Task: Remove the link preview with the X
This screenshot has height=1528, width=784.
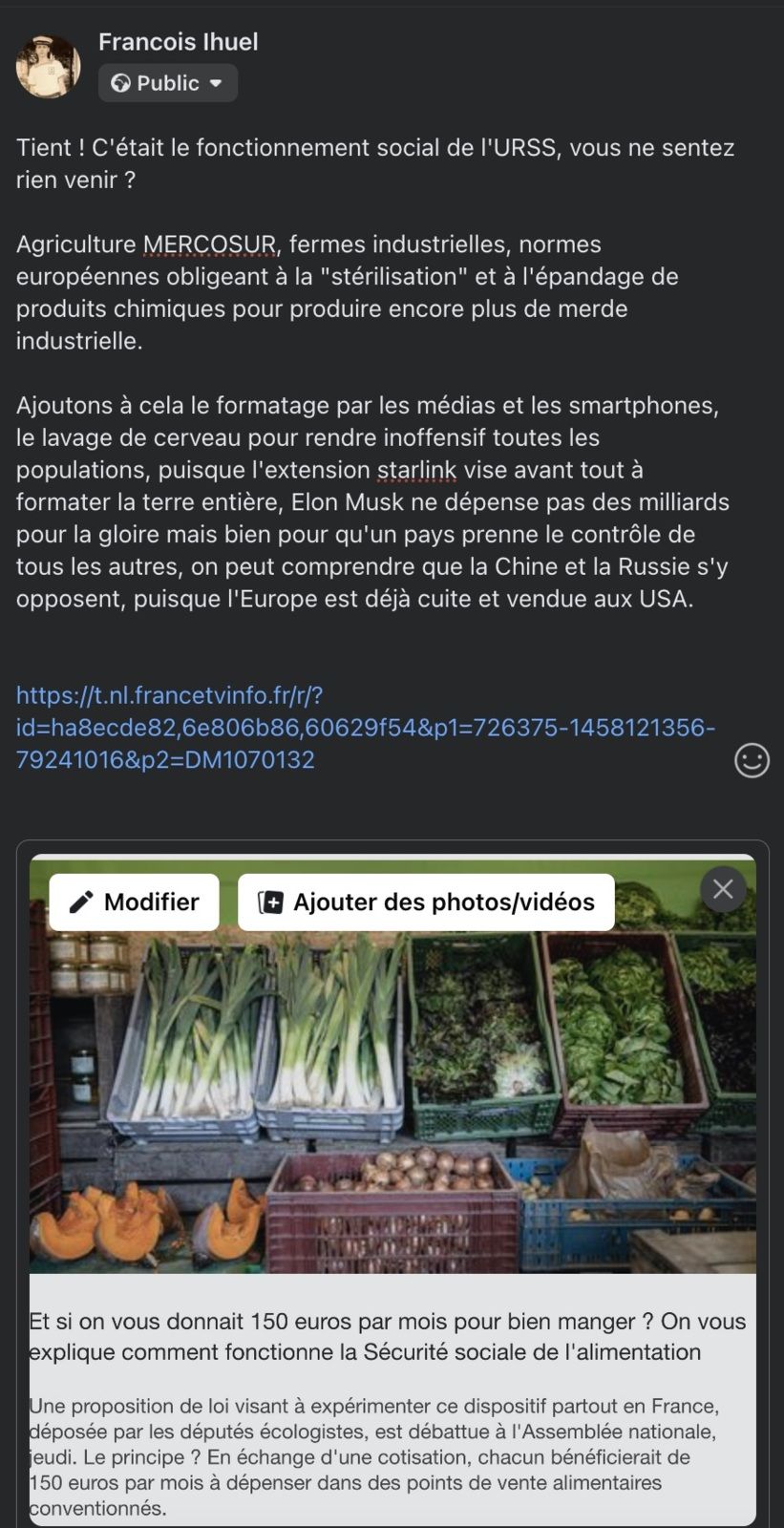Action: click(x=723, y=889)
